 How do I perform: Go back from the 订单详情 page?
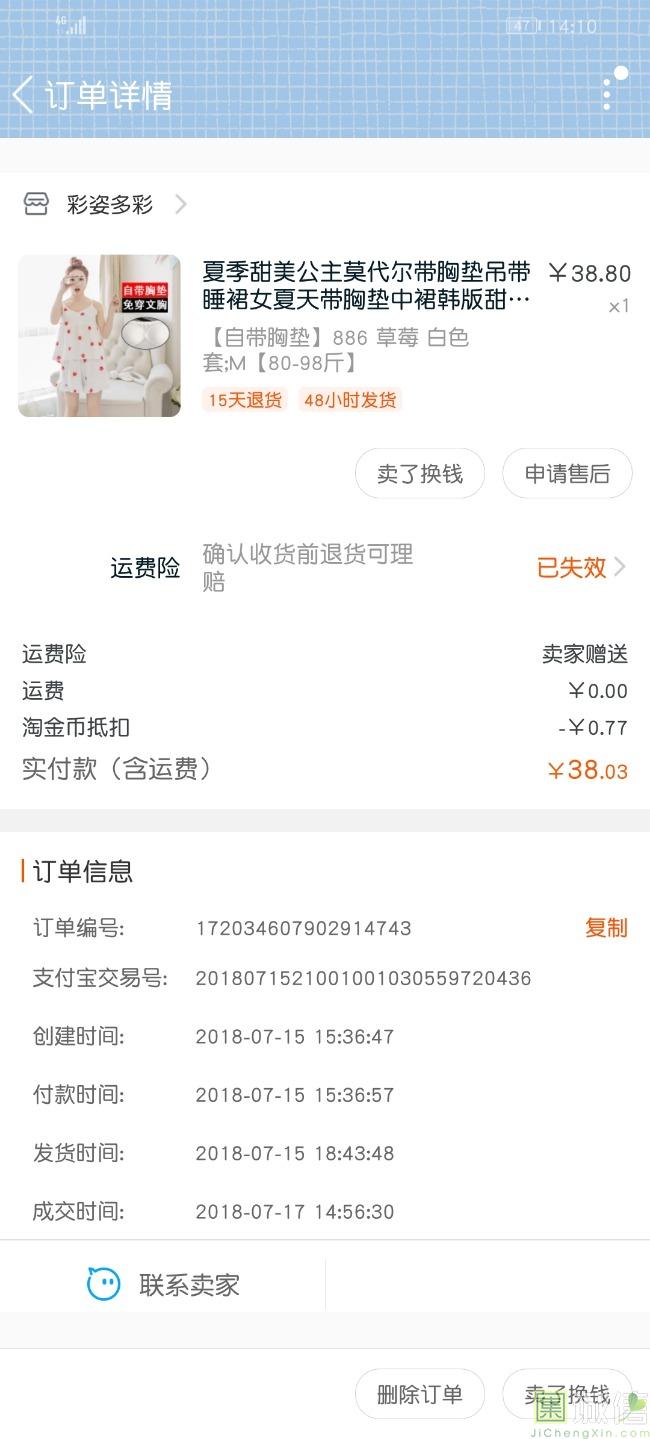tap(23, 95)
